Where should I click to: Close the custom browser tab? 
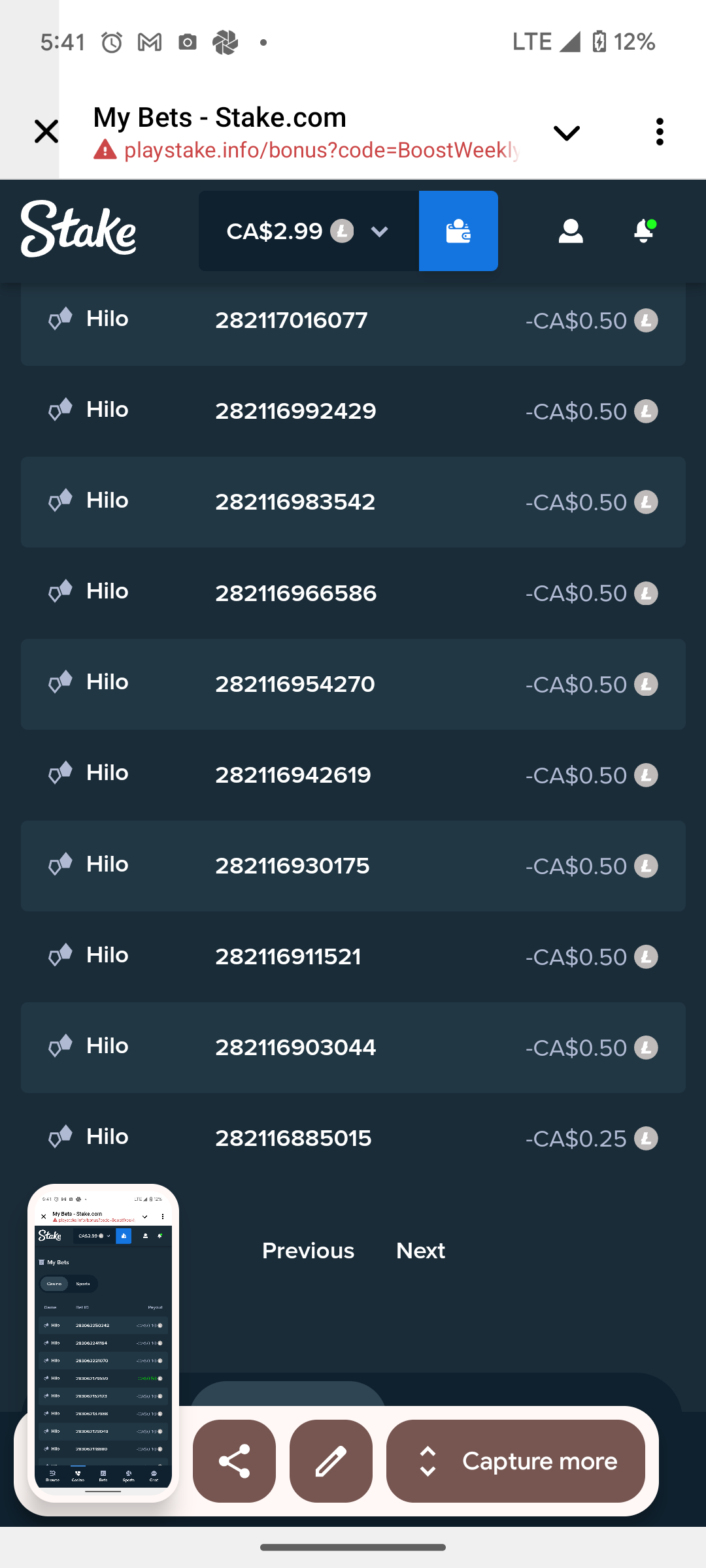tap(46, 131)
